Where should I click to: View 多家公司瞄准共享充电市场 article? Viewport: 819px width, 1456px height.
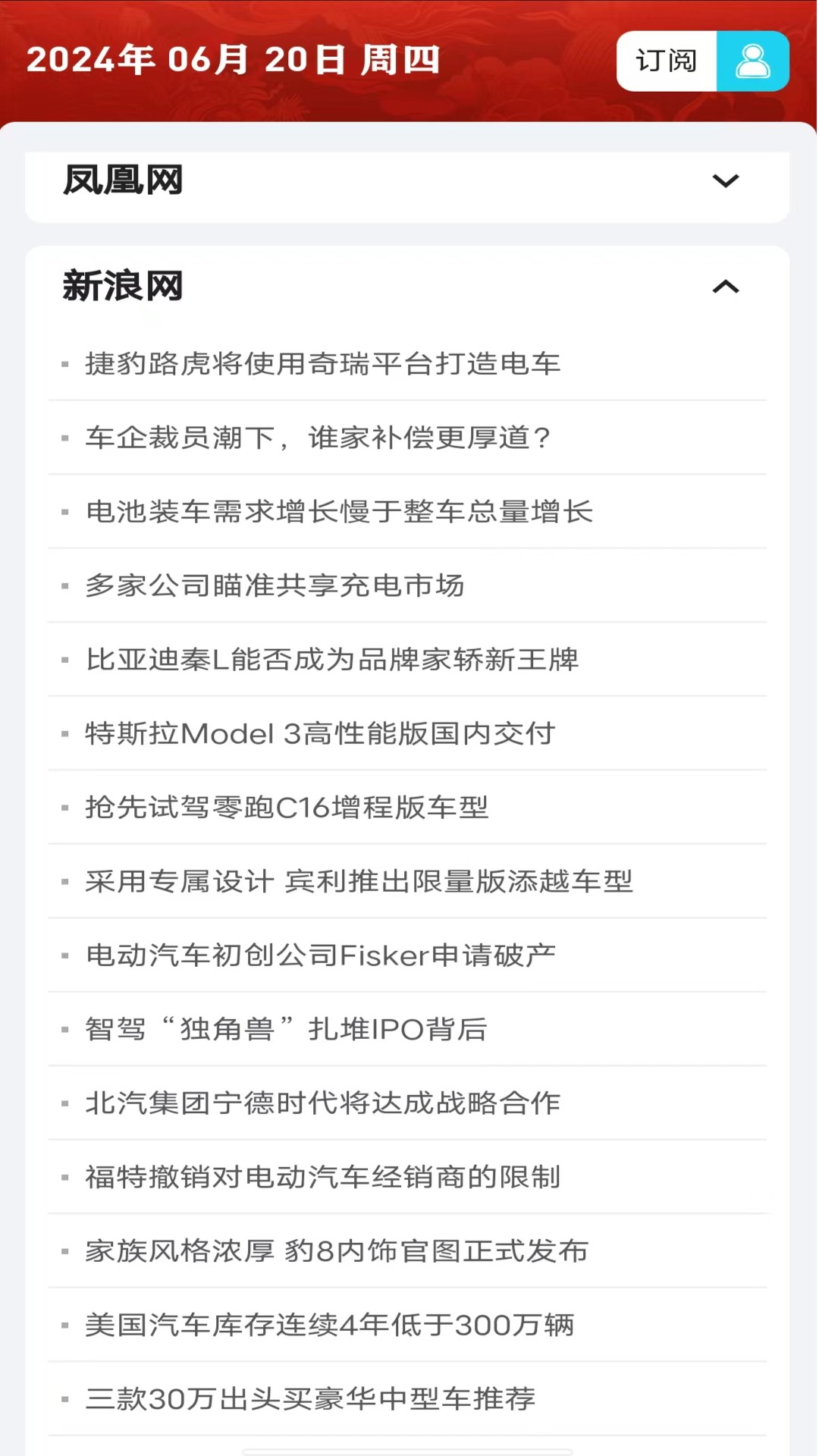275,586
